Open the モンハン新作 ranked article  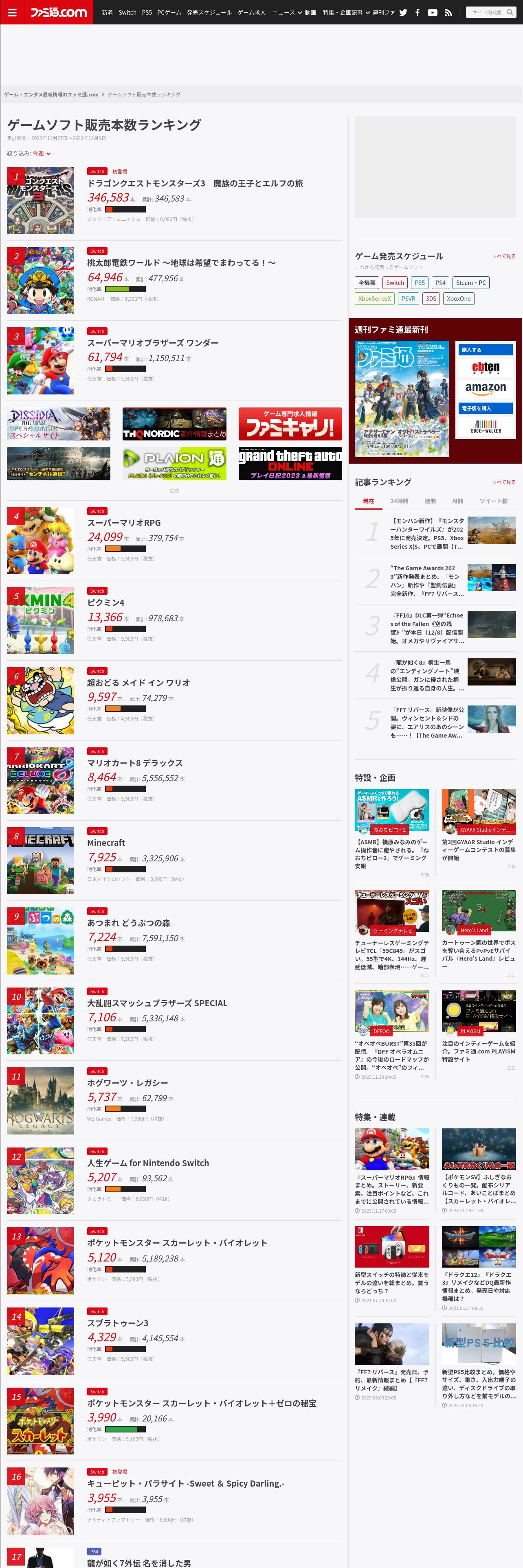coord(427,533)
